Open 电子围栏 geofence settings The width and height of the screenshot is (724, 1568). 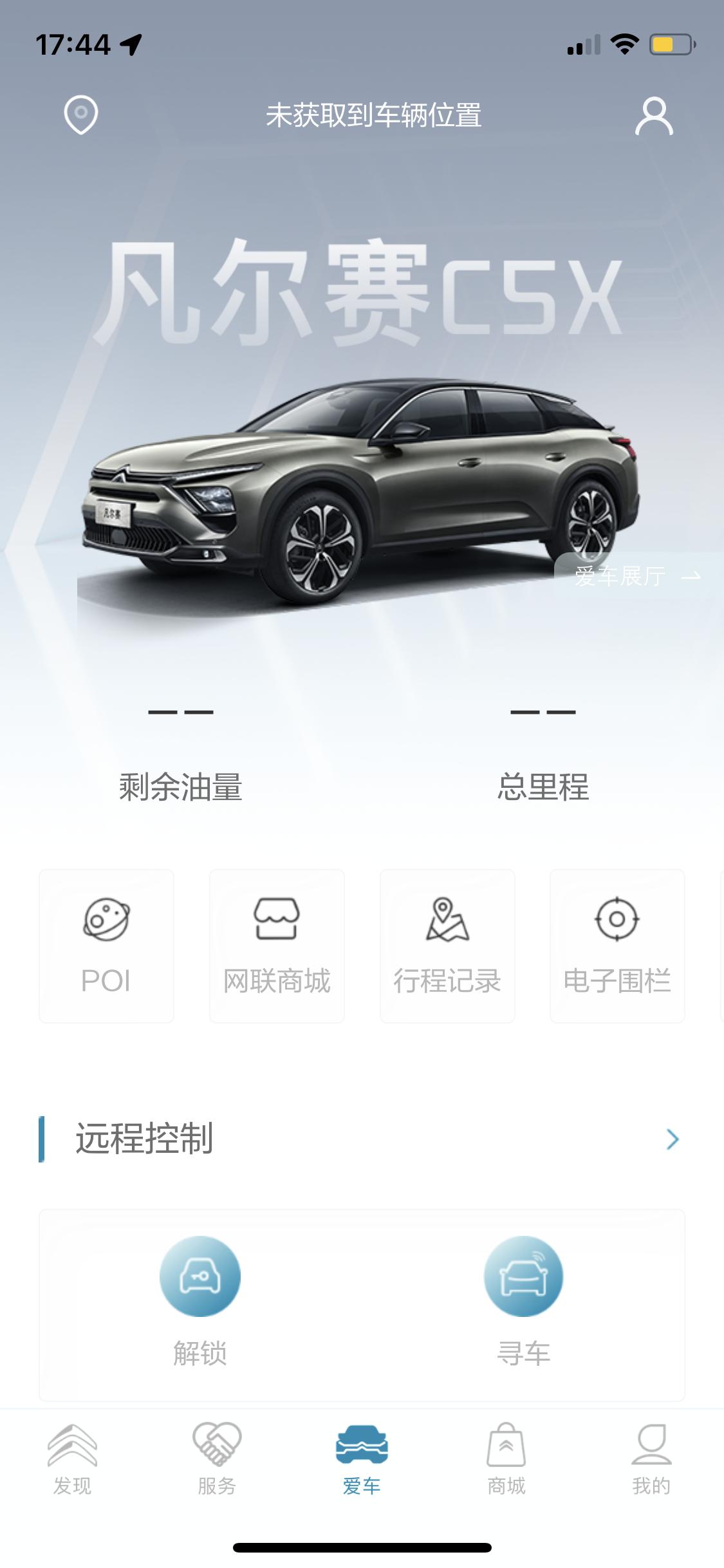click(617, 946)
